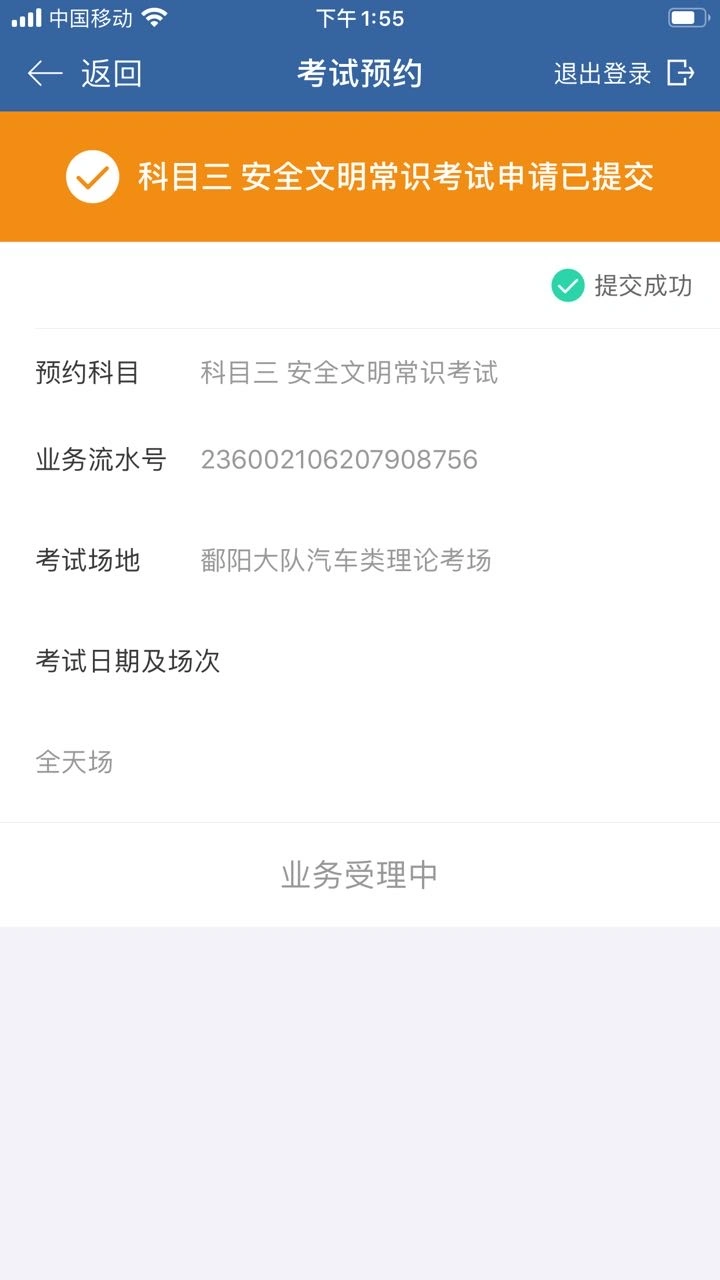Screen dimensions: 720x1280
Task: Log out via 退出登录
Action: (x=624, y=73)
